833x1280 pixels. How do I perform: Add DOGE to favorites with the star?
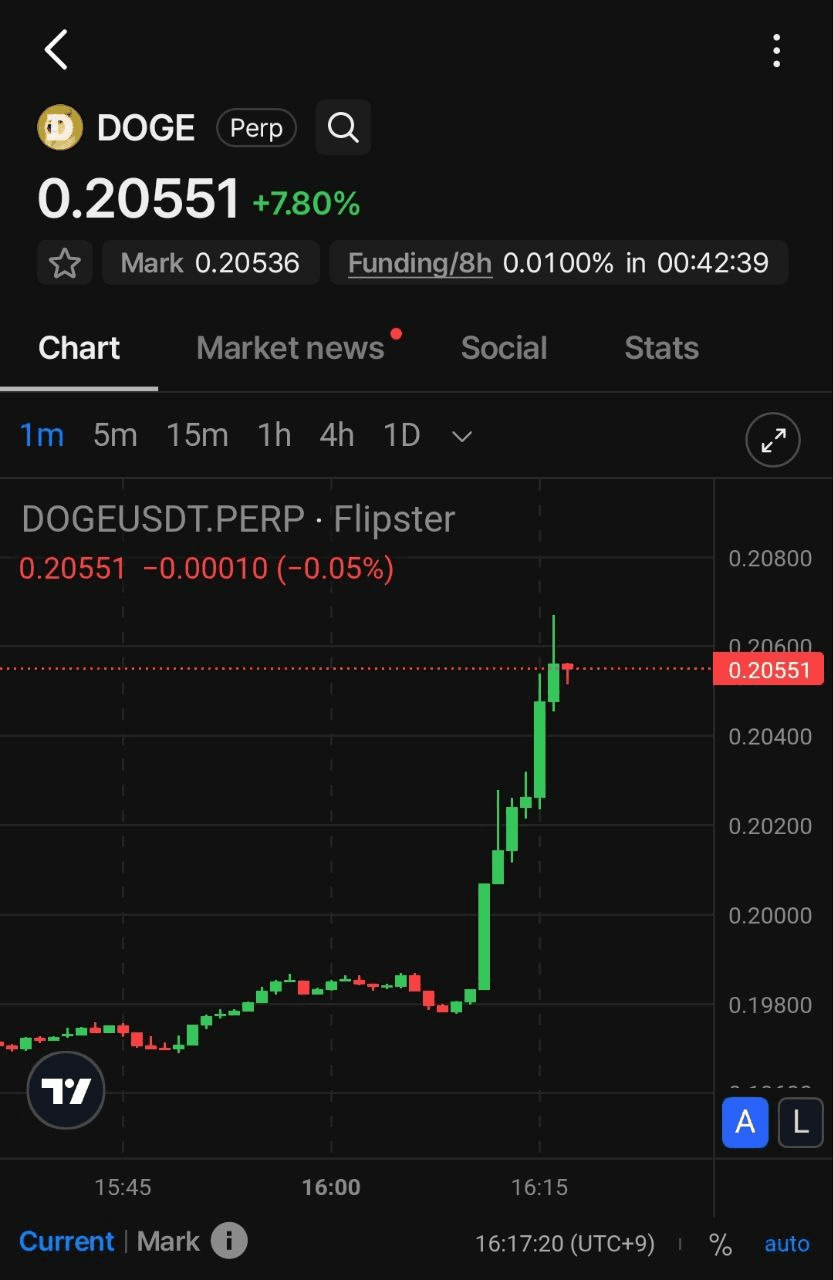(x=65, y=264)
